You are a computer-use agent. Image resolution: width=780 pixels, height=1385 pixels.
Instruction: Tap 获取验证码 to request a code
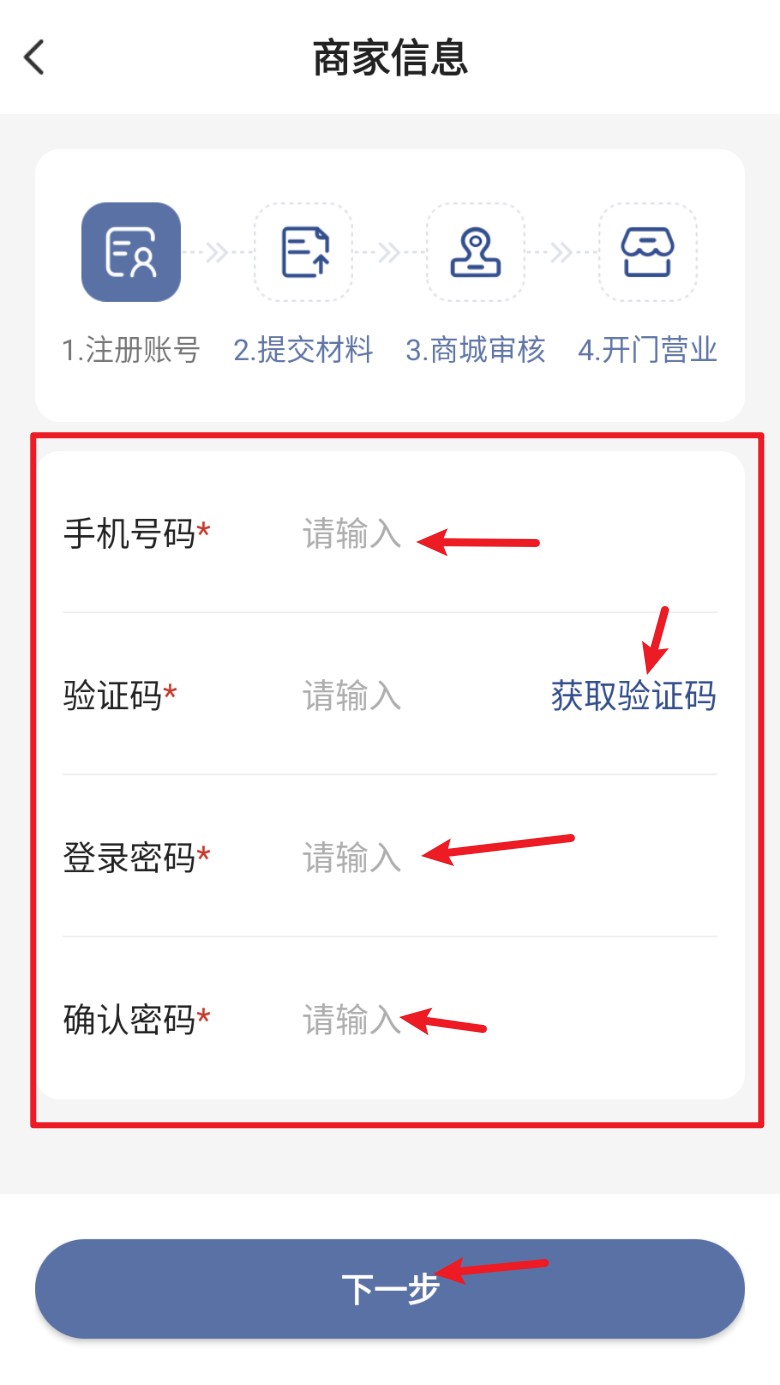tap(633, 695)
